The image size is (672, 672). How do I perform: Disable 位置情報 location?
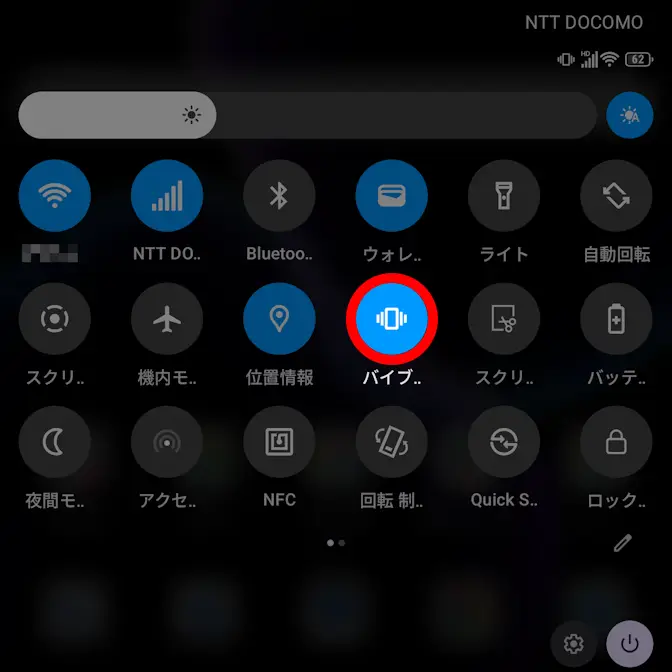tap(279, 319)
